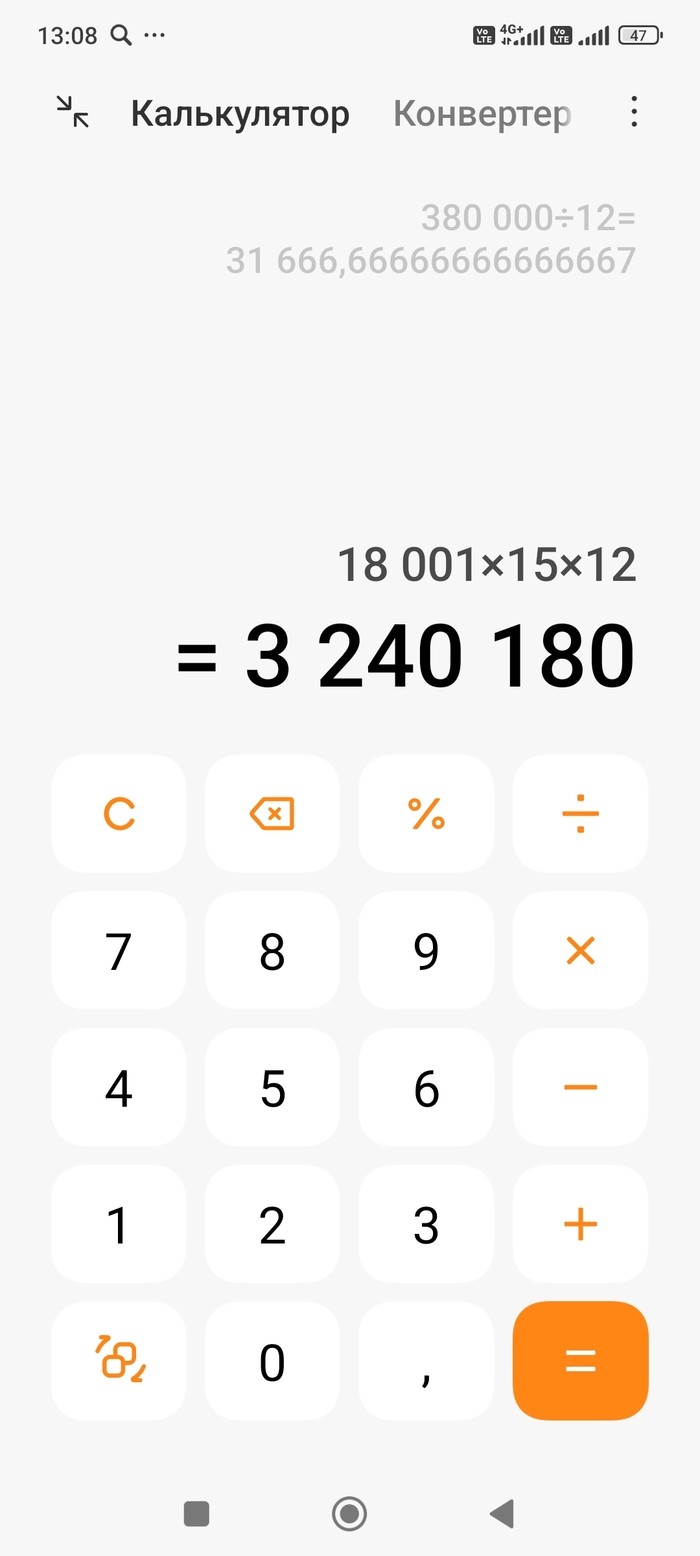This screenshot has height=1556, width=700.
Task: Enter digit 0
Action: click(x=272, y=1362)
